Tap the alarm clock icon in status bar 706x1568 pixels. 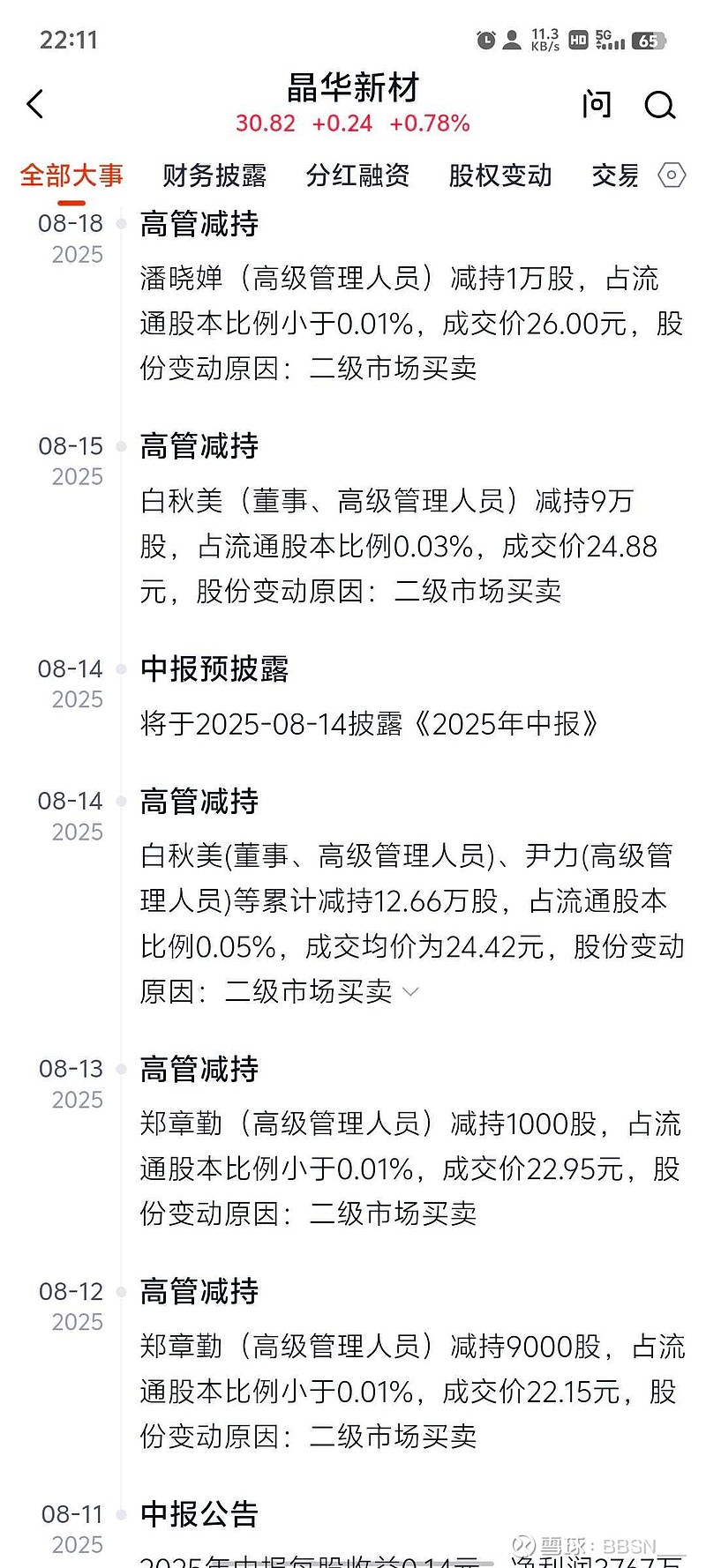pos(485,40)
